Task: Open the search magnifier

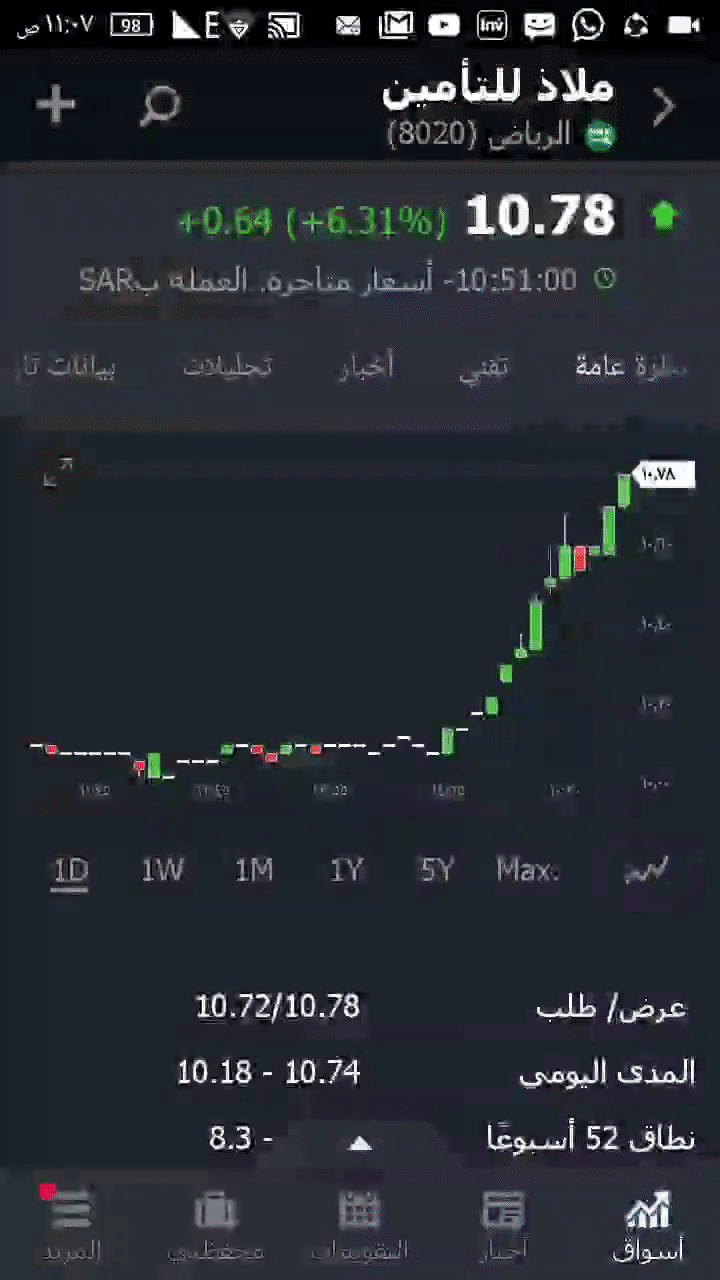Action: tap(160, 105)
